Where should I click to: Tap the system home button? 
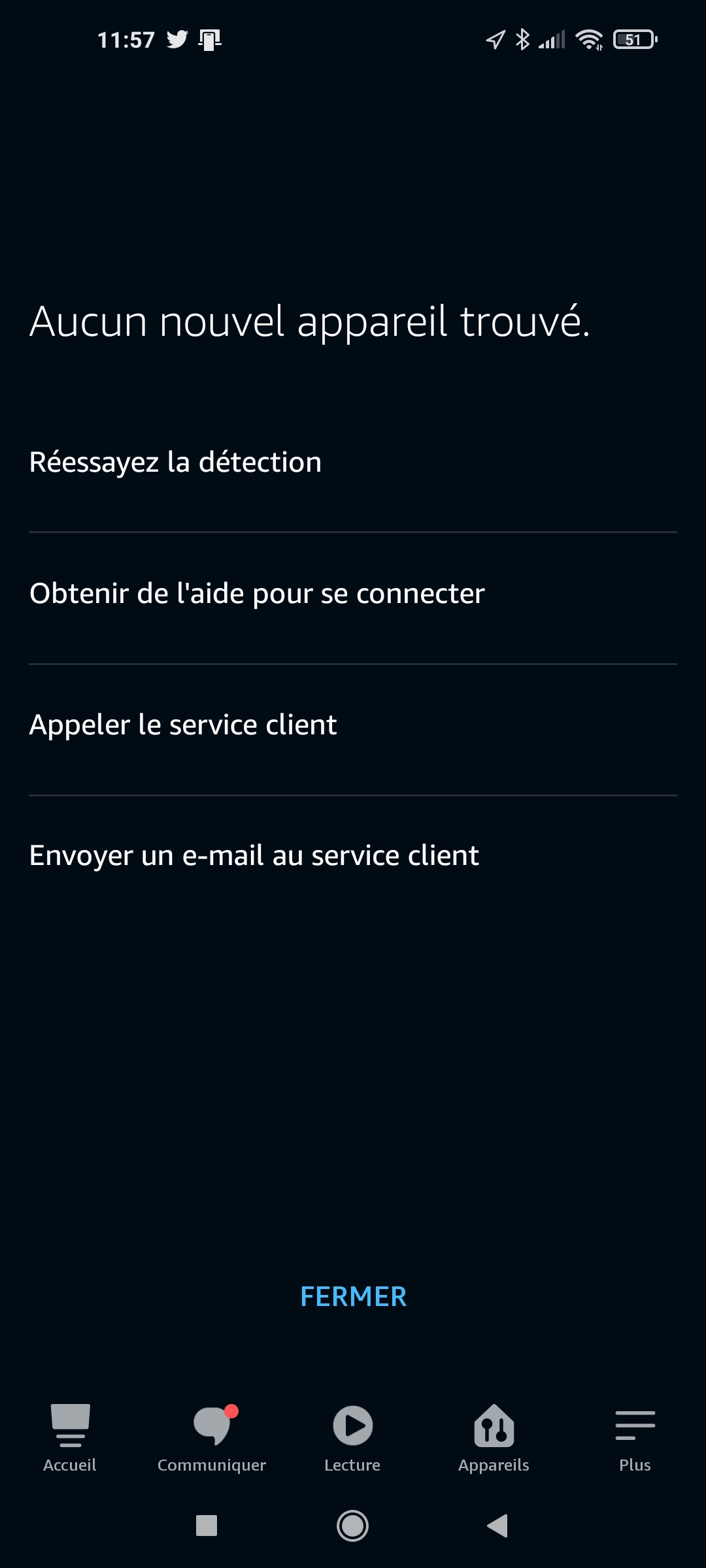click(x=352, y=1526)
